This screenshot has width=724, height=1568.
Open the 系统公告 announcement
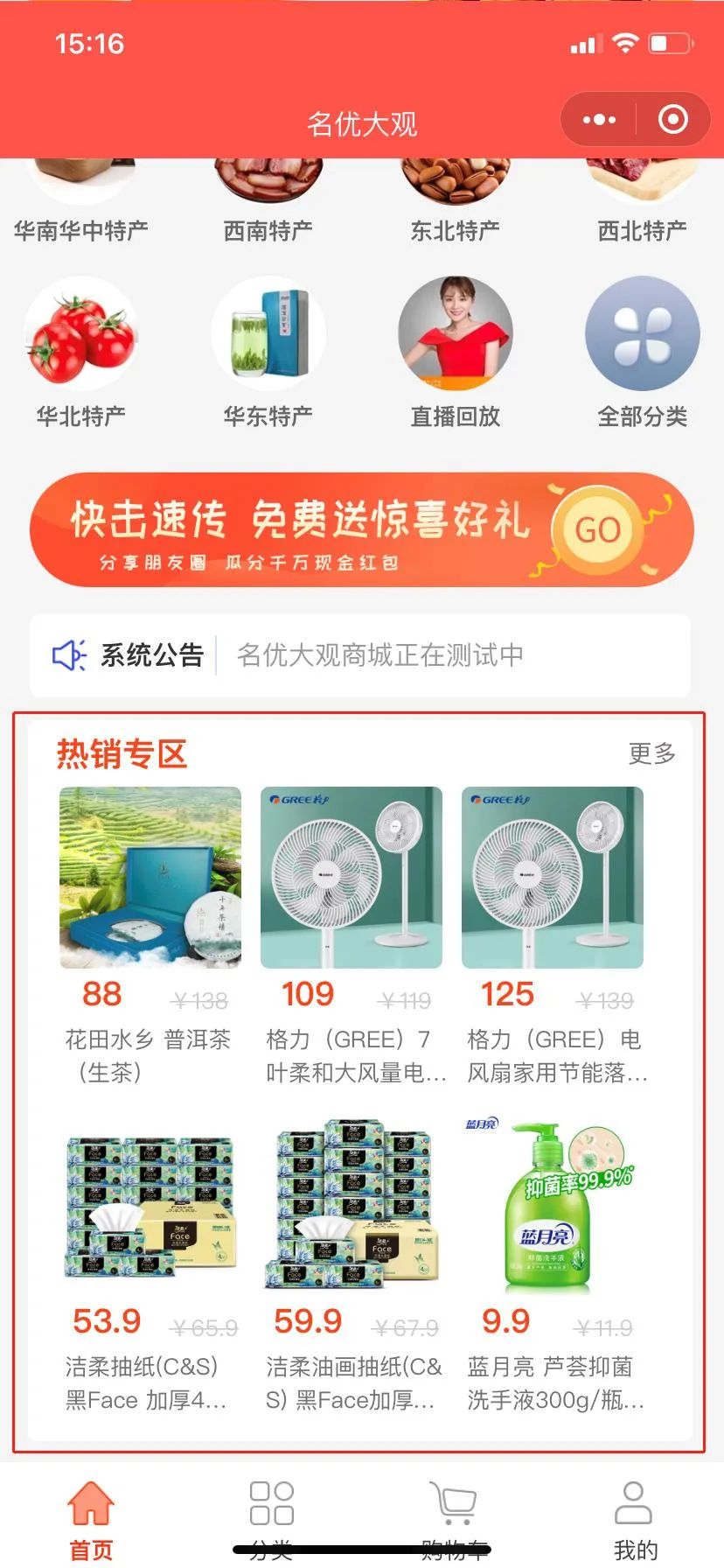pyautogui.click(x=362, y=655)
